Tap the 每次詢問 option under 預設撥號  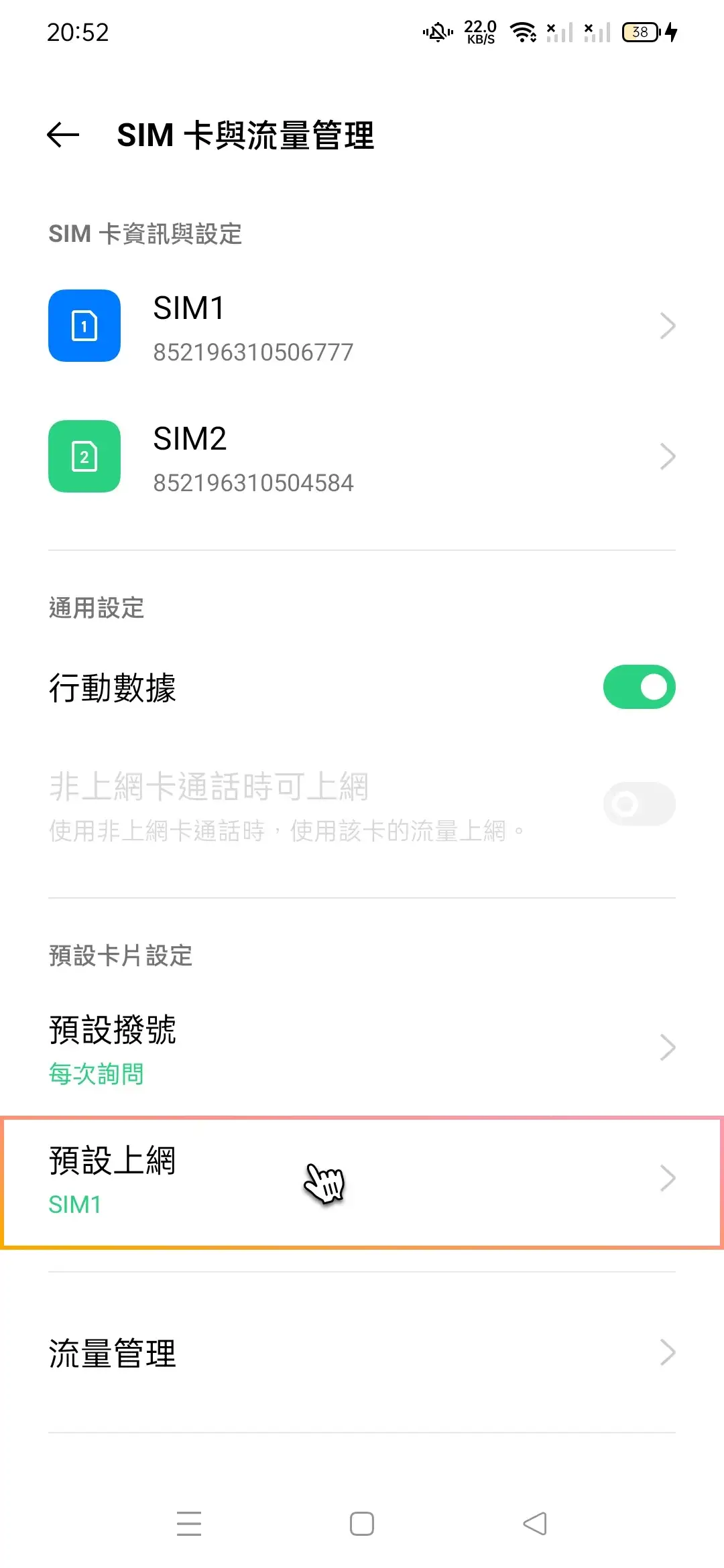97,1073
